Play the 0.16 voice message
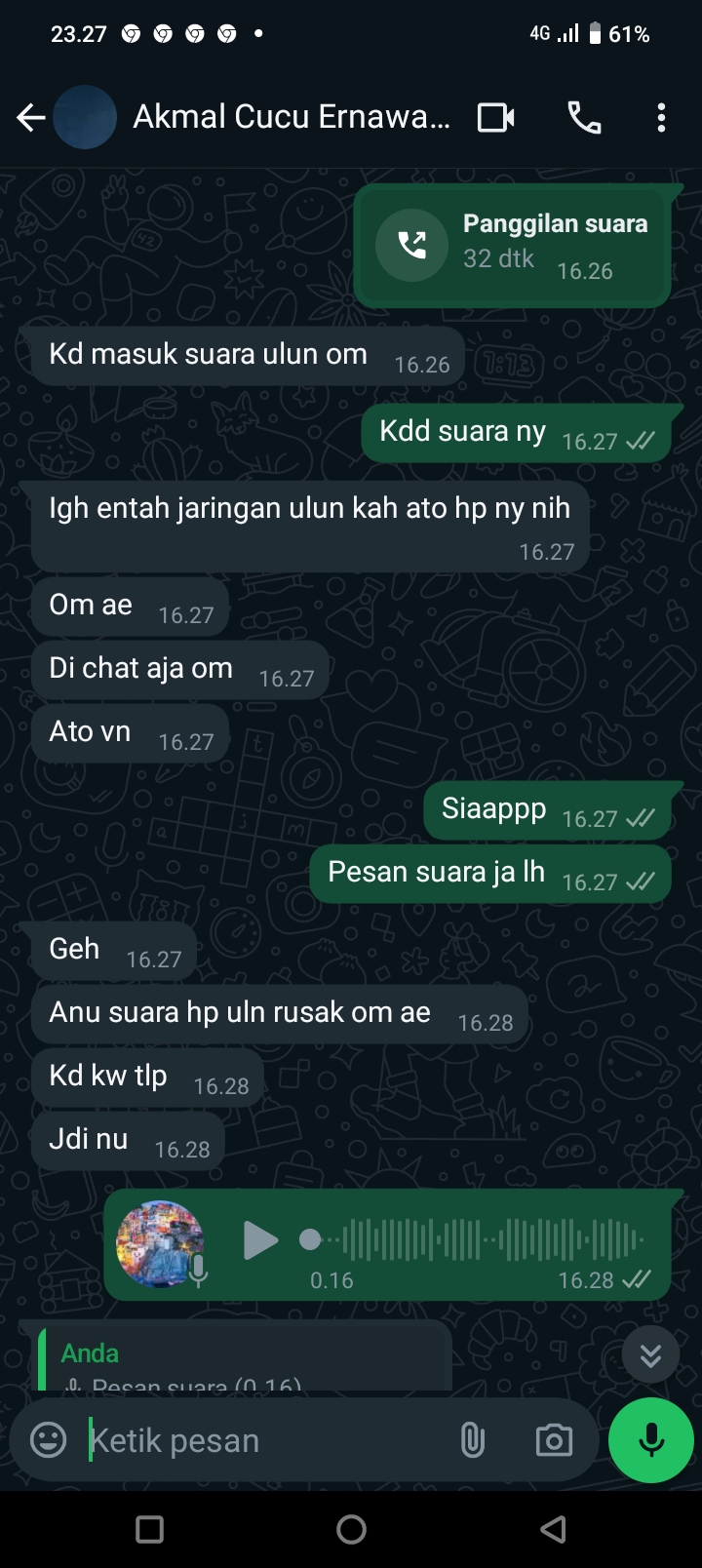702x1568 pixels. [x=260, y=1240]
